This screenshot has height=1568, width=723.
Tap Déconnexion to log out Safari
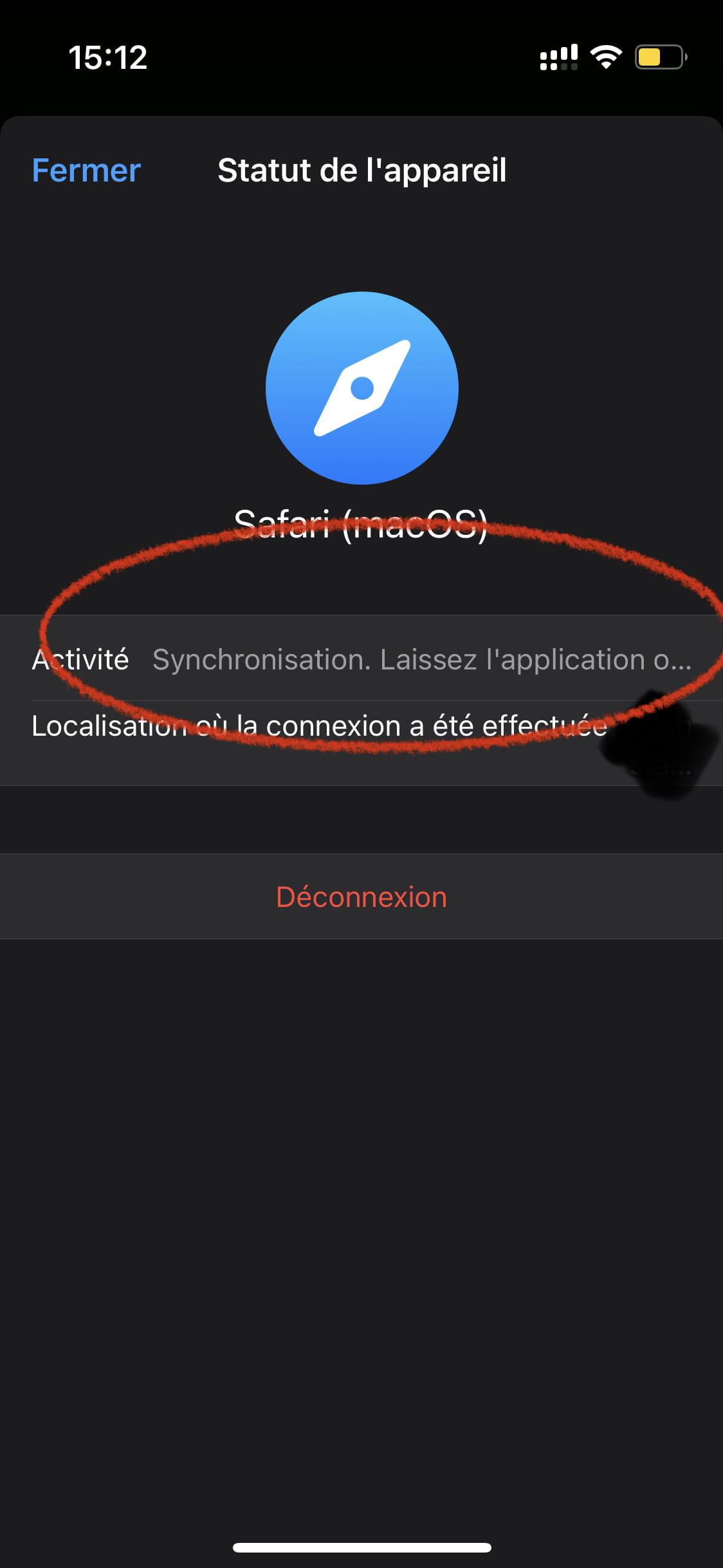(x=361, y=897)
